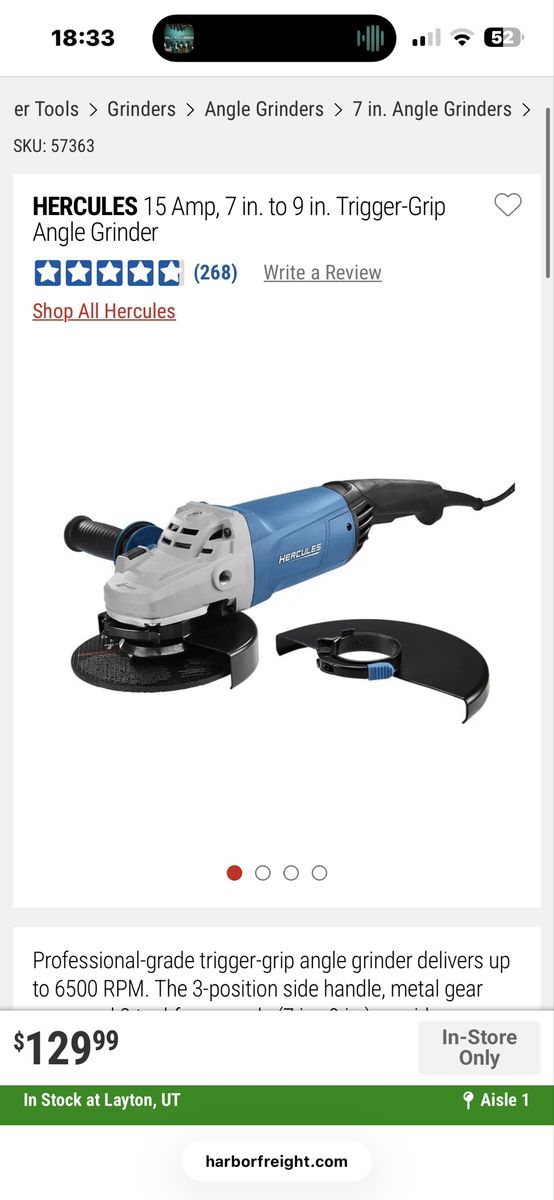Go to Angle Grinders breadcrumb category
Image resolution: width=554 pixels, height=1200 pixels.
[264, 109]
